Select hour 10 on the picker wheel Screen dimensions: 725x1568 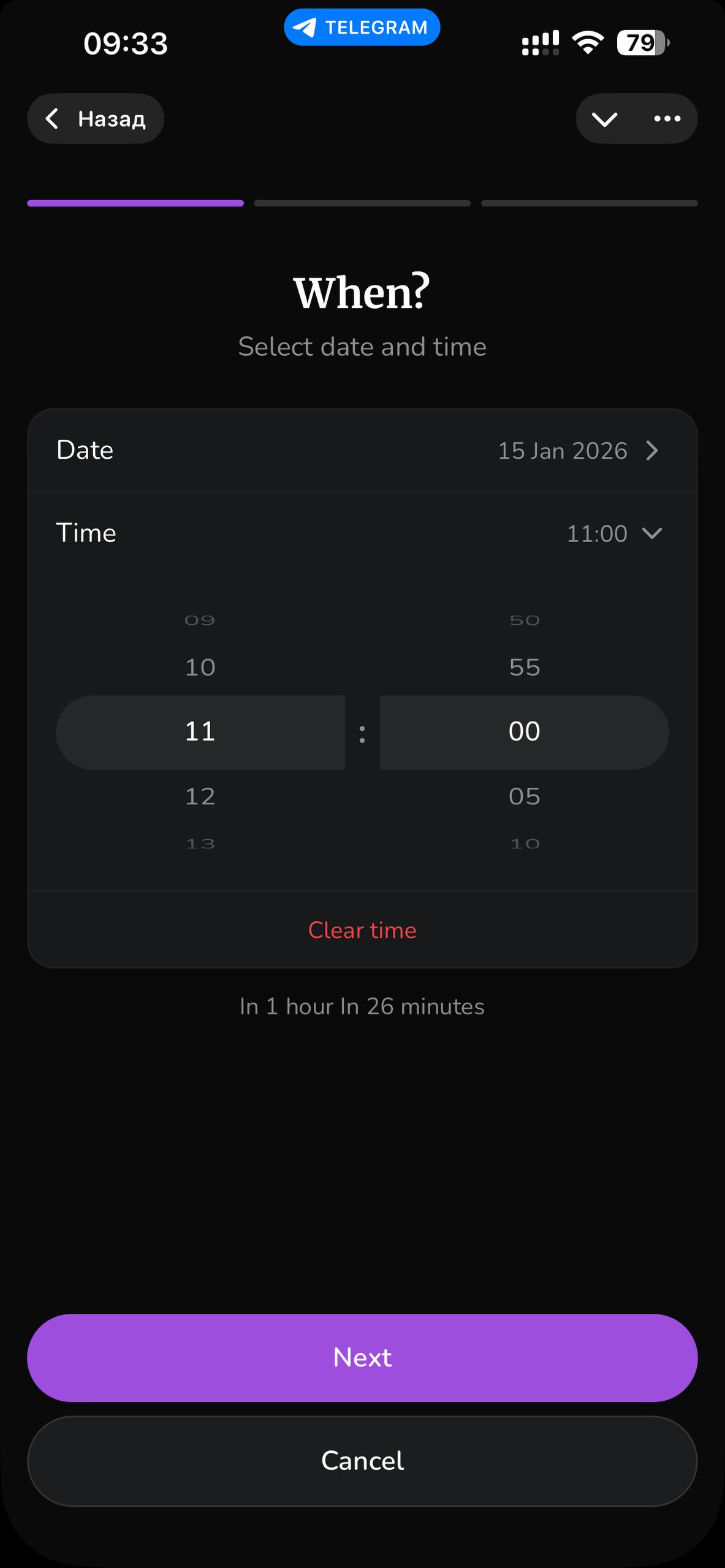199,666
